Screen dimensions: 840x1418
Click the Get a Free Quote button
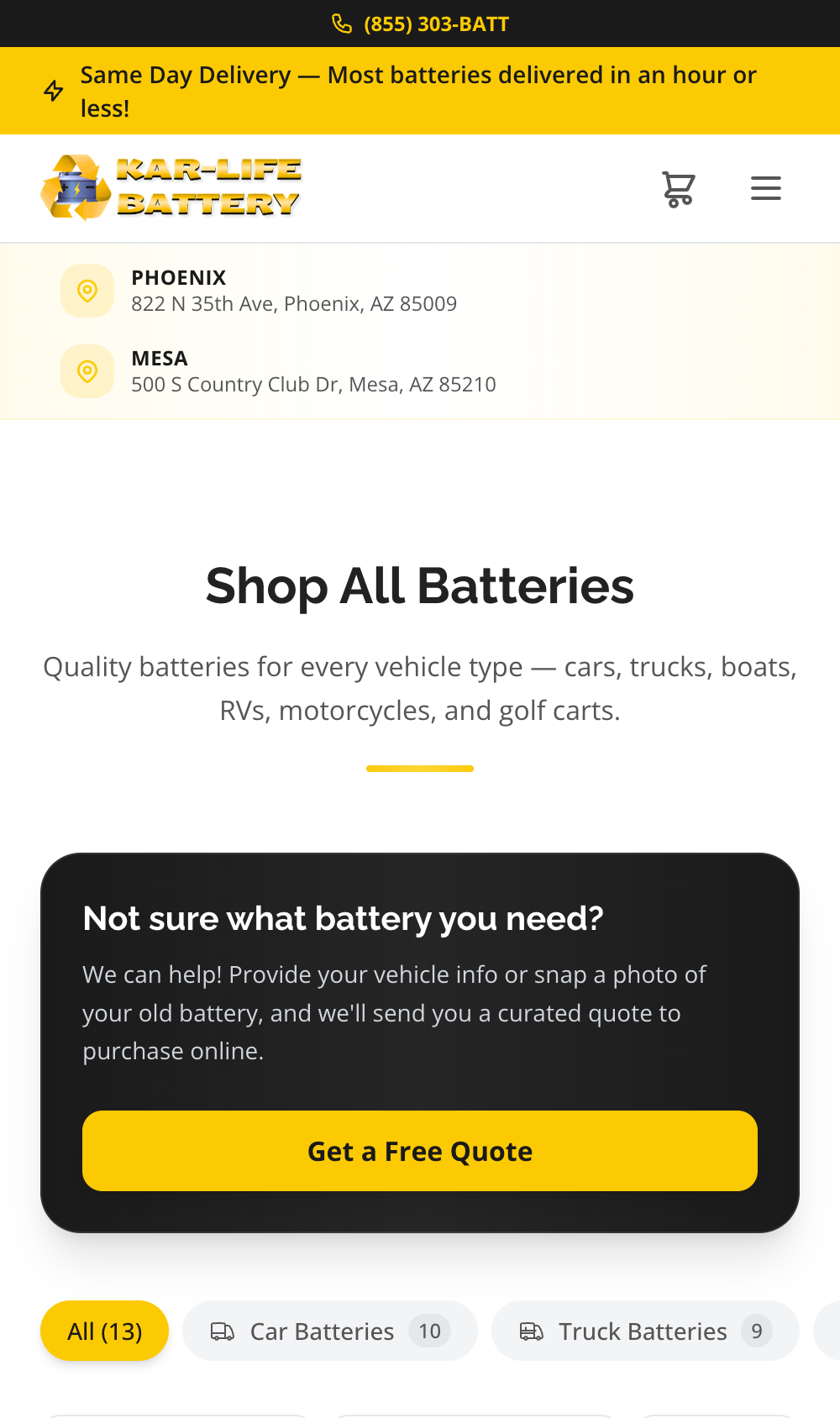(x=419, y=1151)
